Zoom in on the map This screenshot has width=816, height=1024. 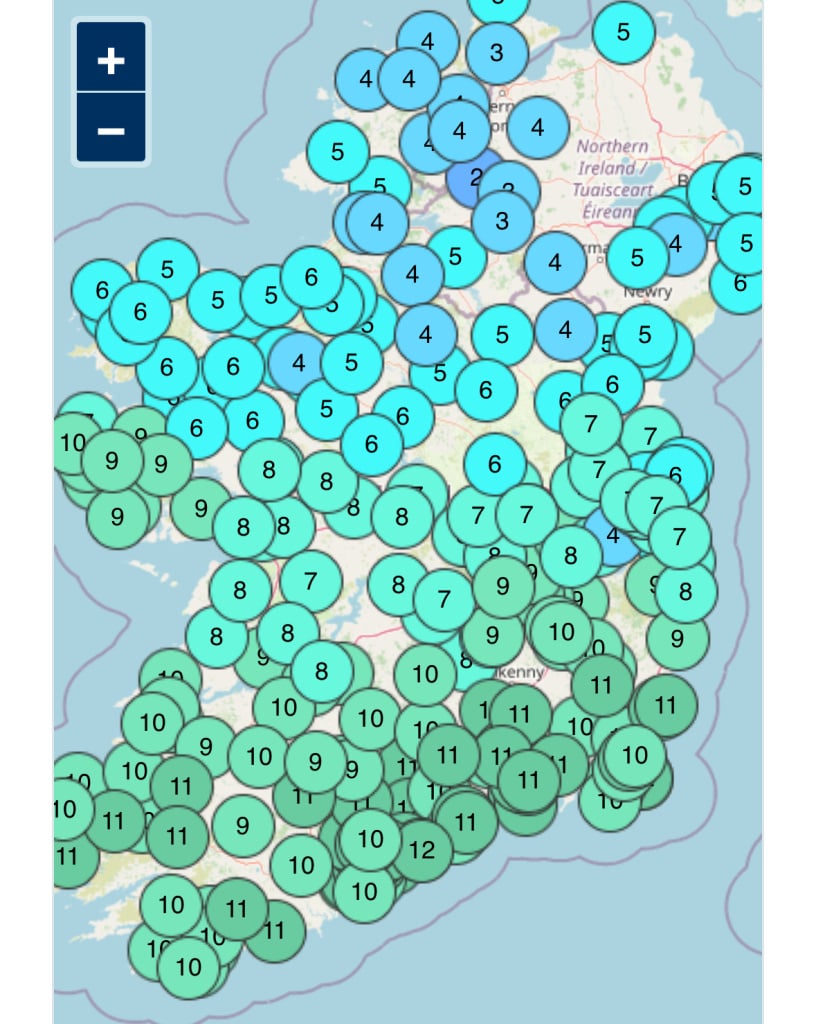(x=111, y=61)
